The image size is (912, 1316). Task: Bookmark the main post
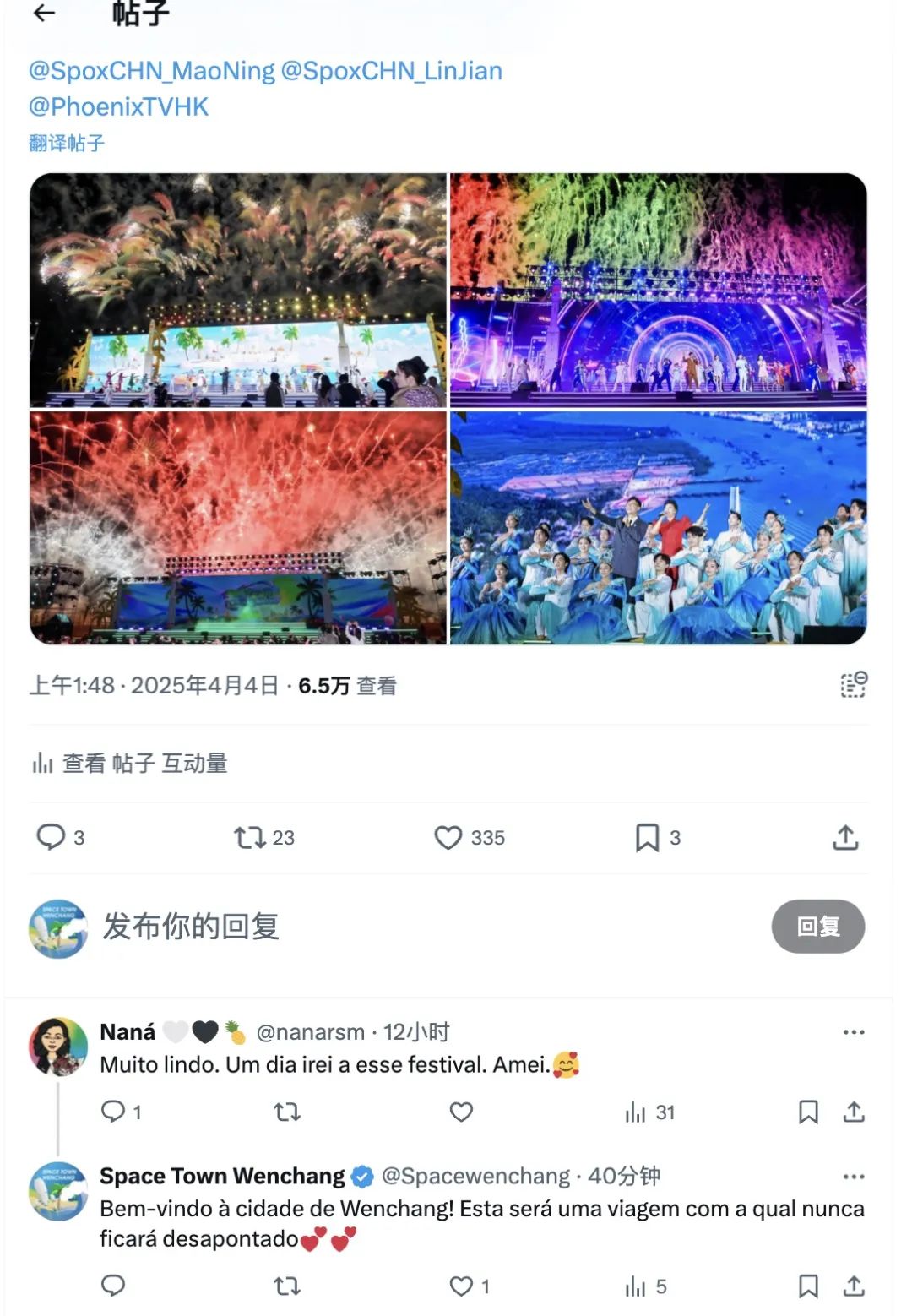647,837
